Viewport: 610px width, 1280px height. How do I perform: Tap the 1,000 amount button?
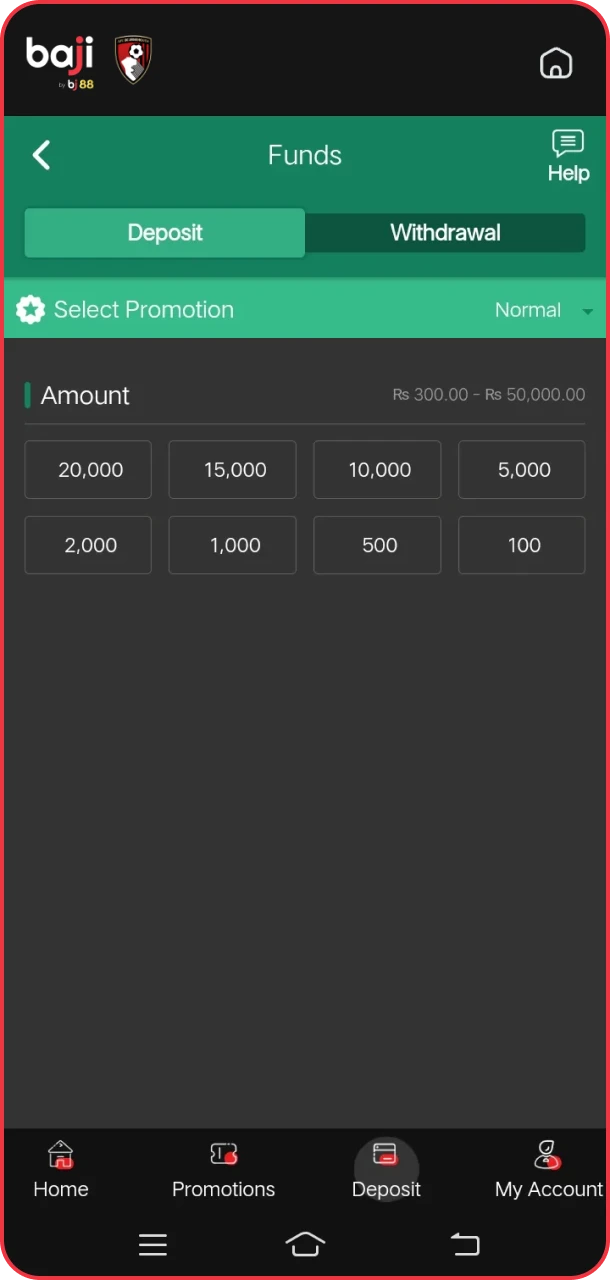click(x=233, y=545)
